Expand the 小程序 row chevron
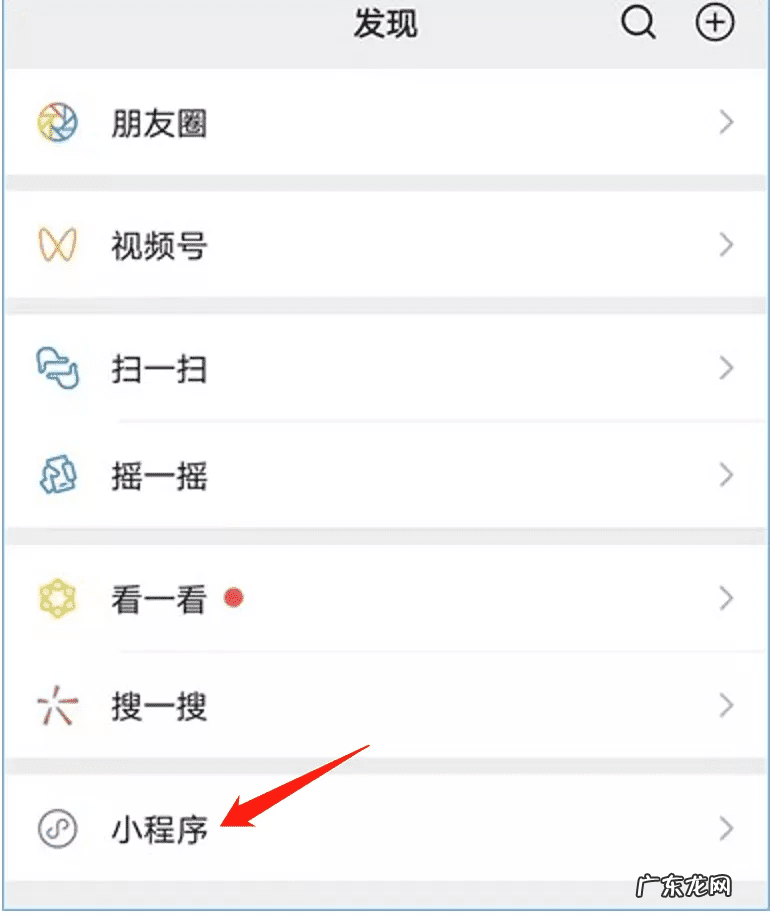 (x=727, y=830)
